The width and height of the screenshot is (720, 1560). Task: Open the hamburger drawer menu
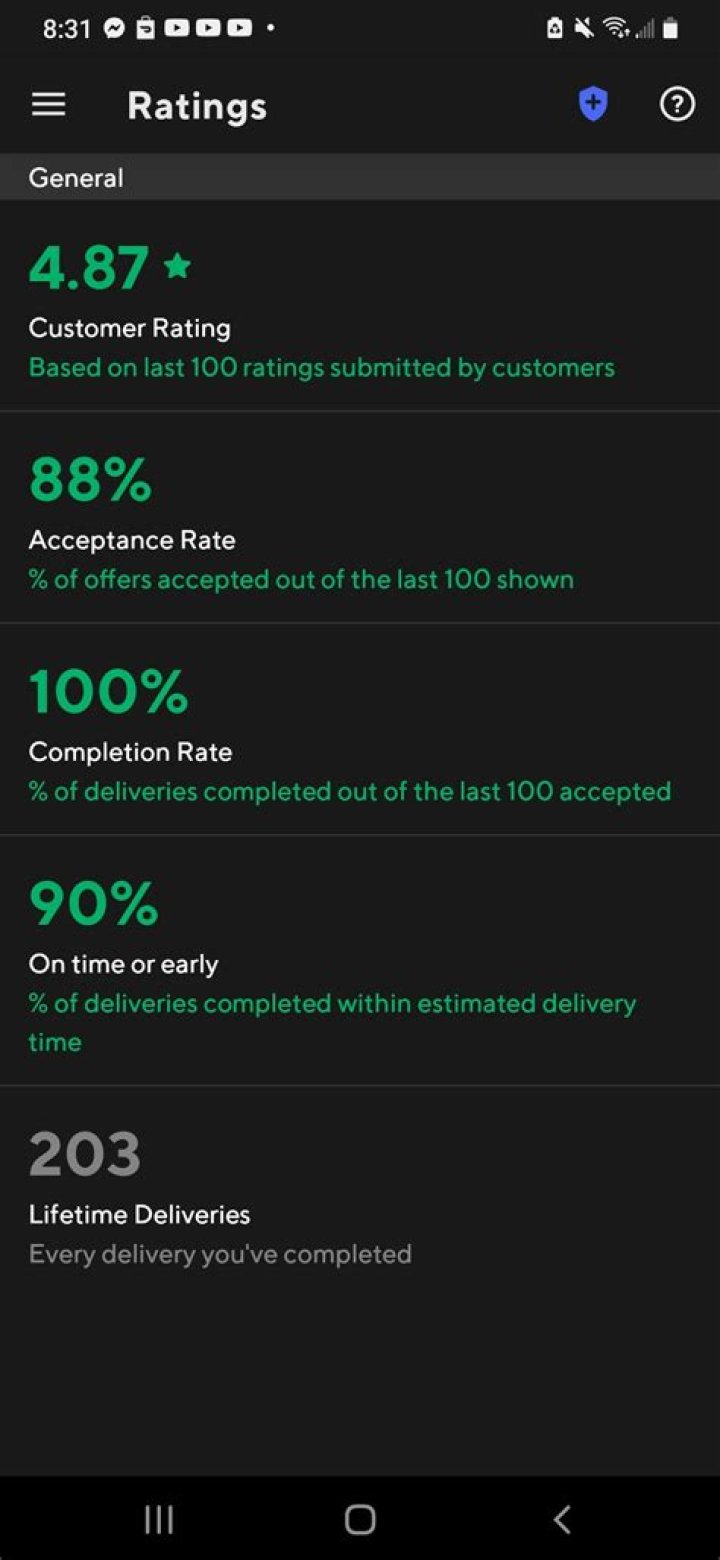[48, 105]
